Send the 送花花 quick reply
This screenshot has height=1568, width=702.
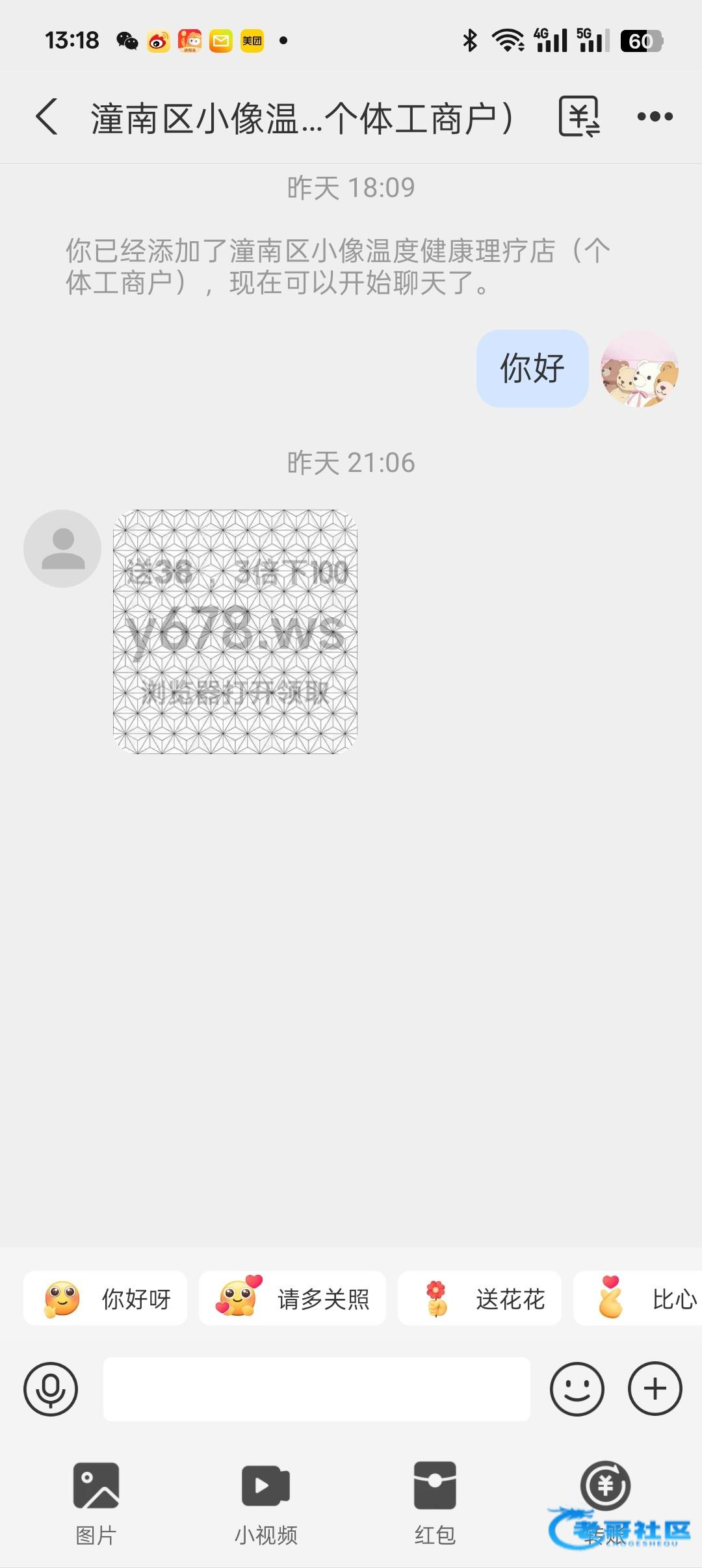click(x=480, y=1299)
